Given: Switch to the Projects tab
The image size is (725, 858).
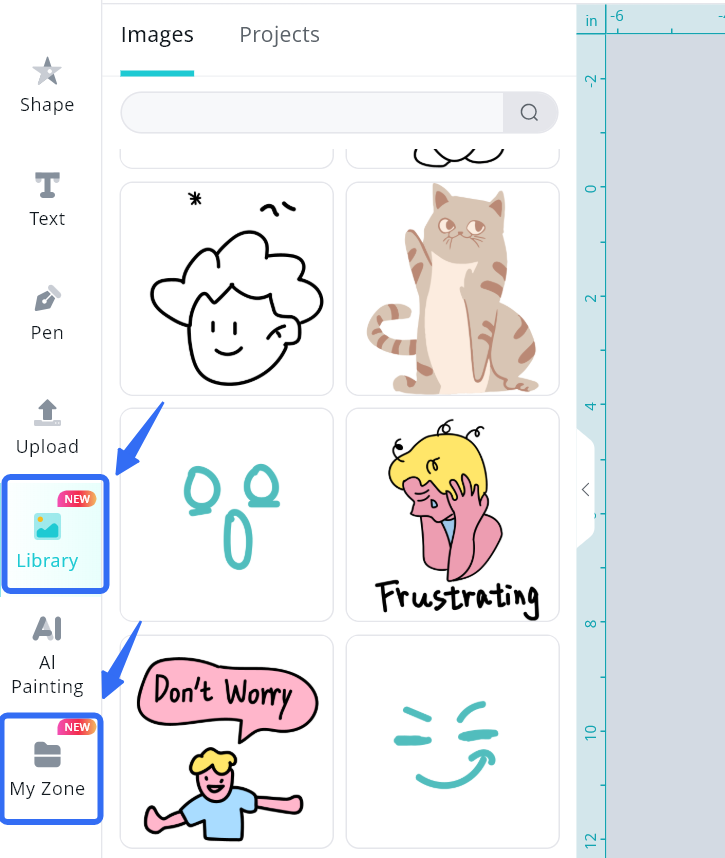Looking at the screenshot, I should tap(279, 35).
